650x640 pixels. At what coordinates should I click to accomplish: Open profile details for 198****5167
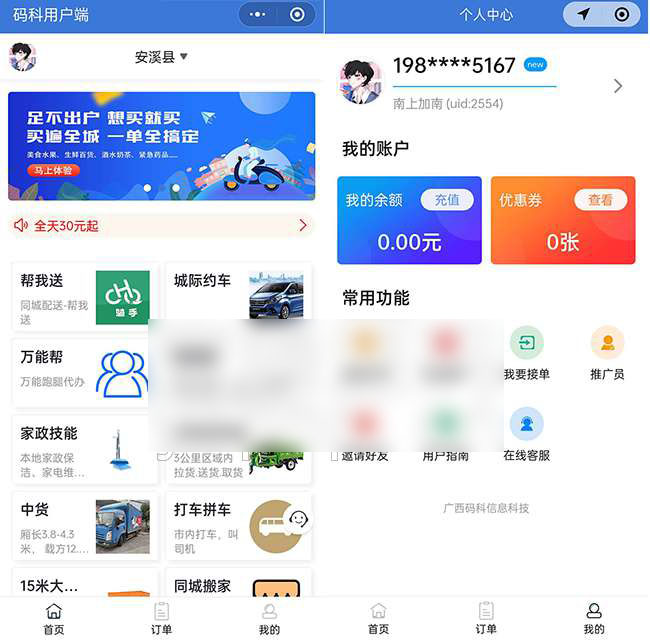tap(617, 86)
